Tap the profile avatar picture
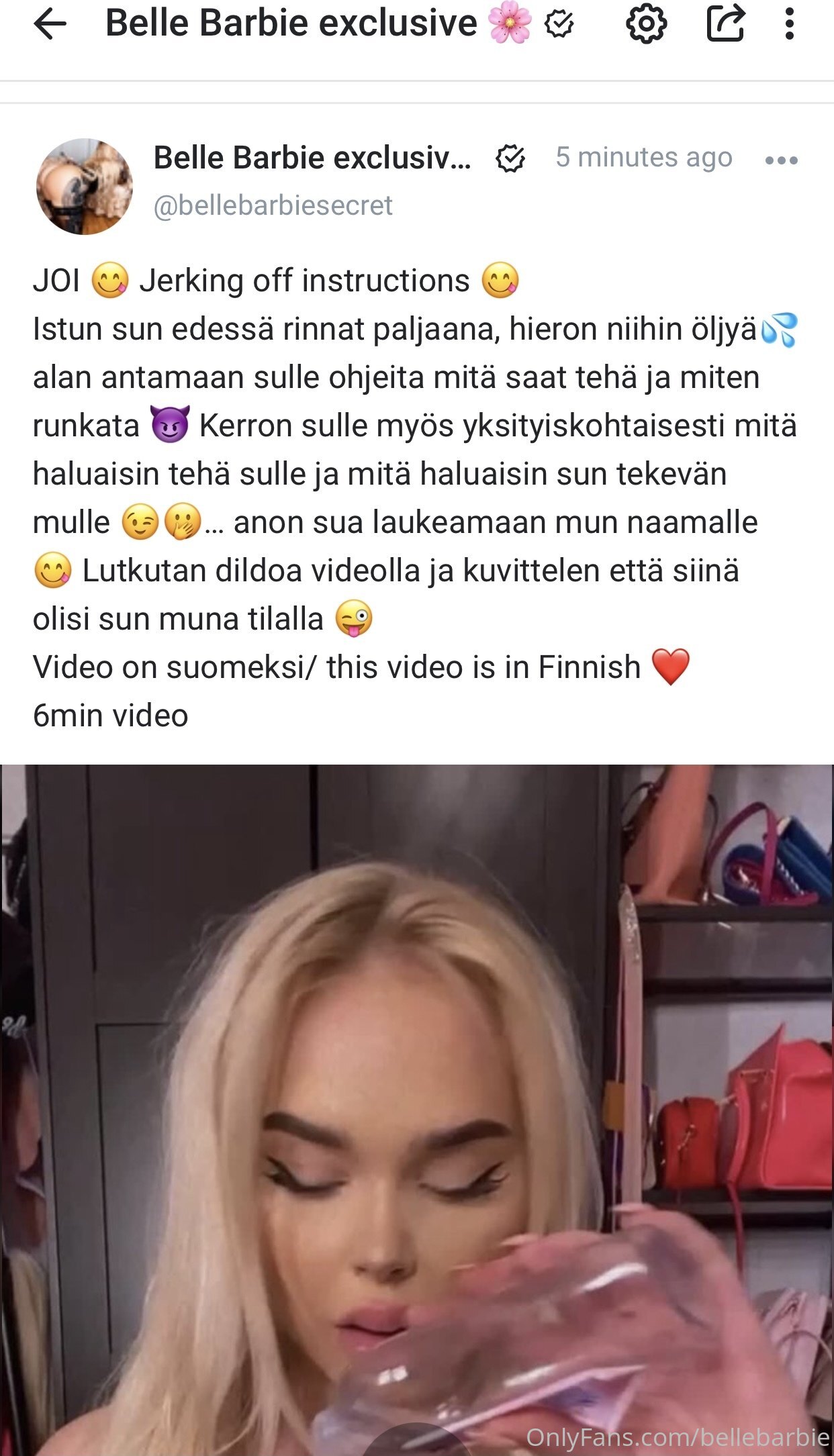 [85, 187]
